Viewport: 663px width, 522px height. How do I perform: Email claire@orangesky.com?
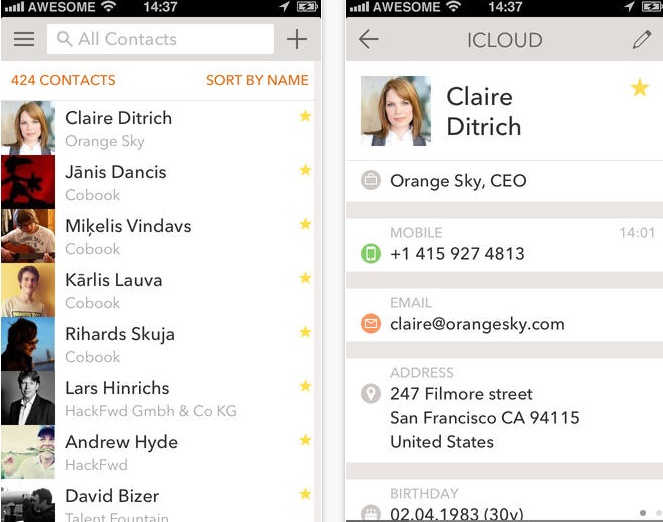477,324
